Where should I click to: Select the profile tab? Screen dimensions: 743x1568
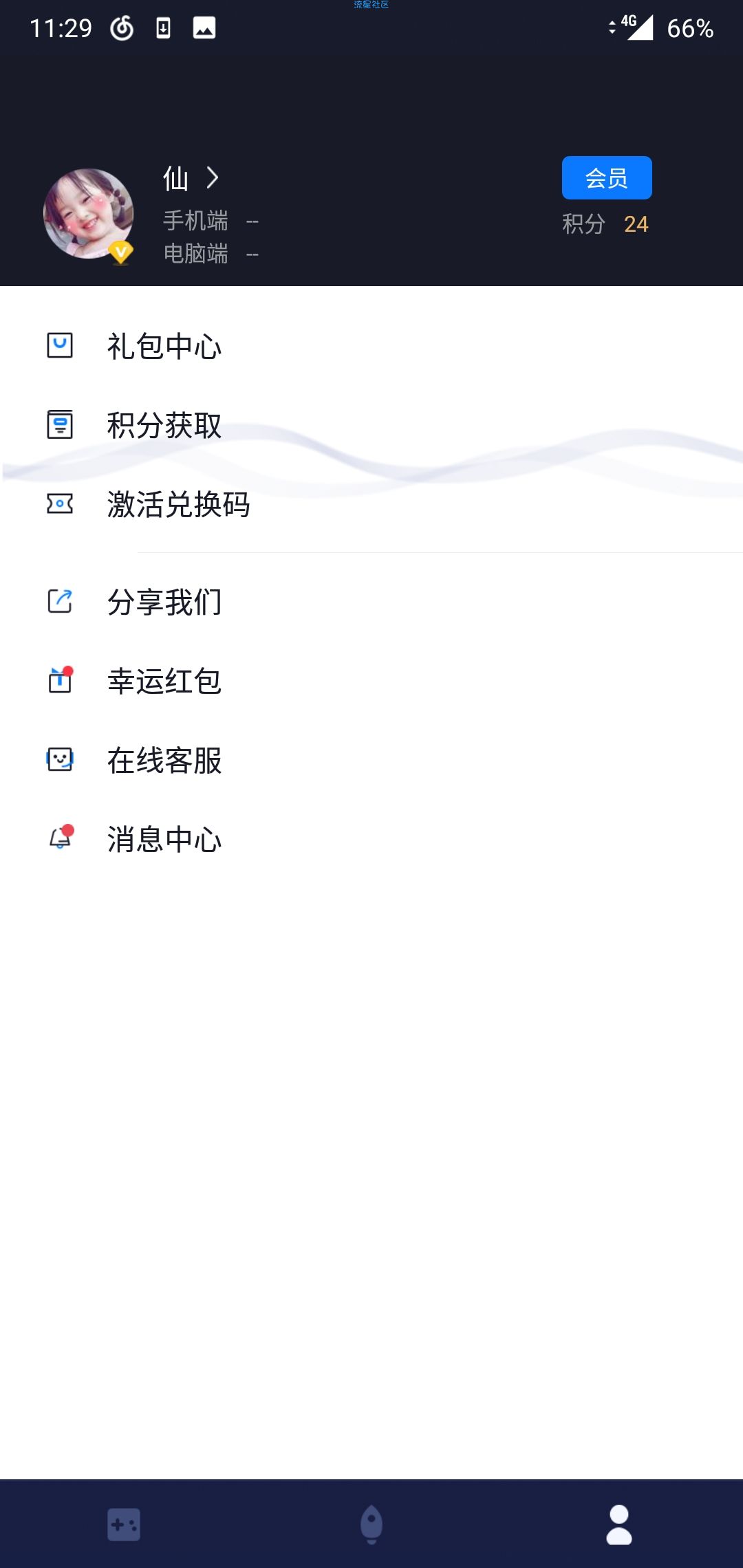point(619,1525)
